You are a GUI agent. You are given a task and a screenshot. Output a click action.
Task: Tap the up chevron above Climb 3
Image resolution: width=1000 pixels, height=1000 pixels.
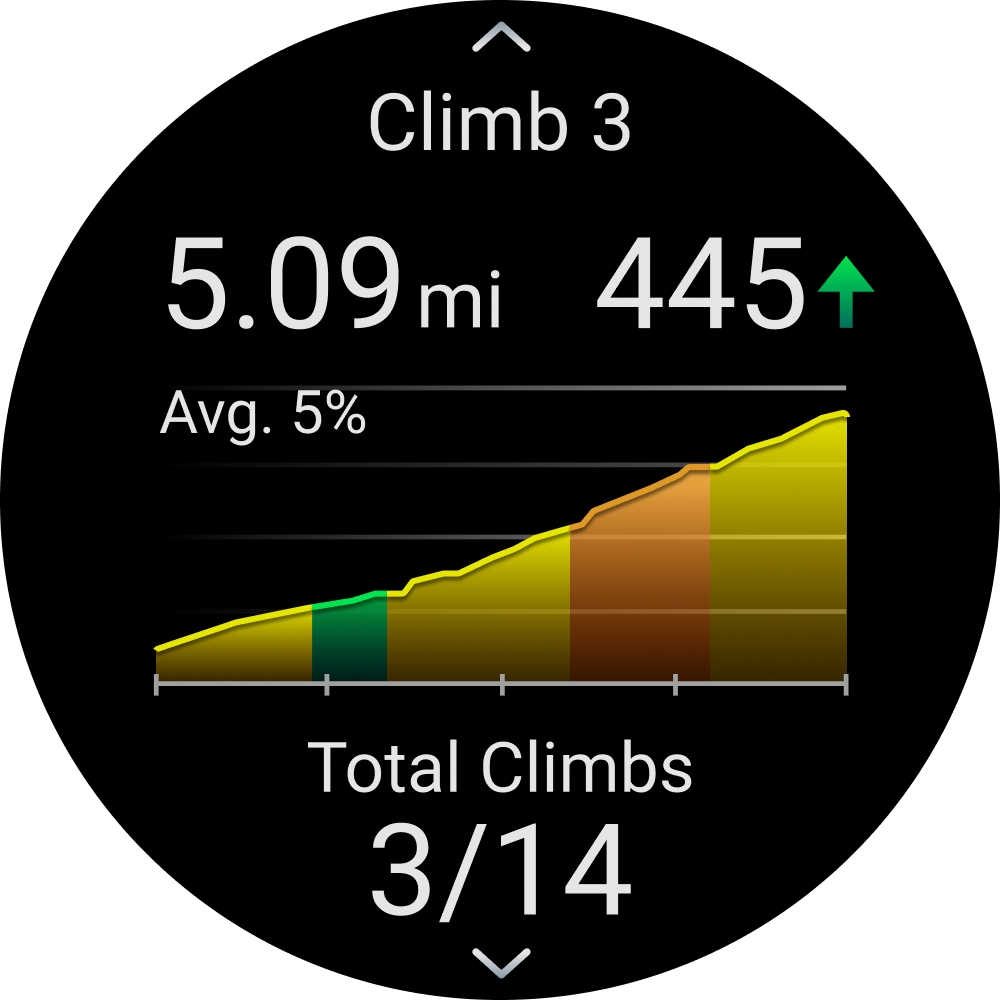point(500,38)
